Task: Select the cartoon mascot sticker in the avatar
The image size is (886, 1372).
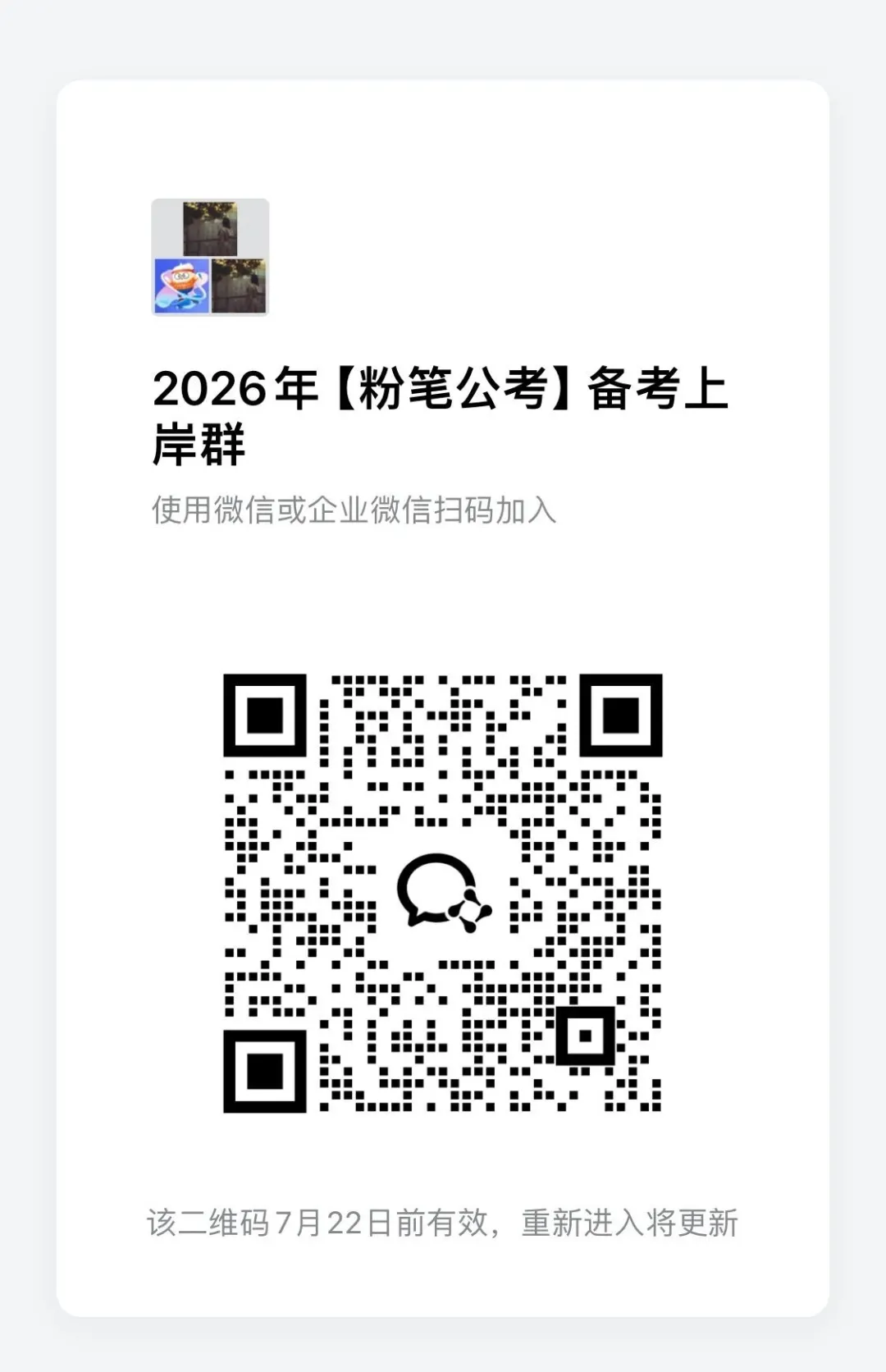Action: coord(182,285)
